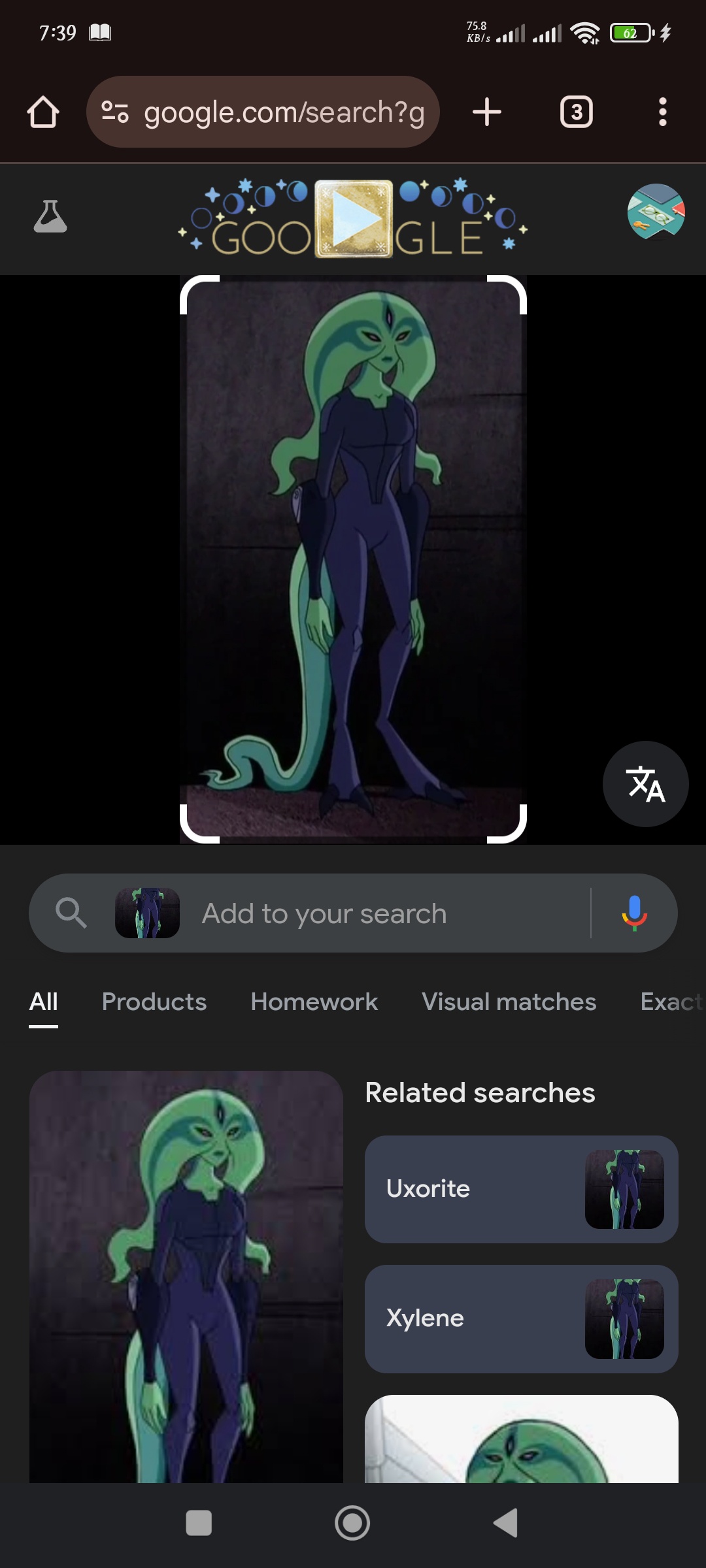Switch to the Products tab
The height and width of the screenshot is (1568, 706).
(x=154, y=1002)
